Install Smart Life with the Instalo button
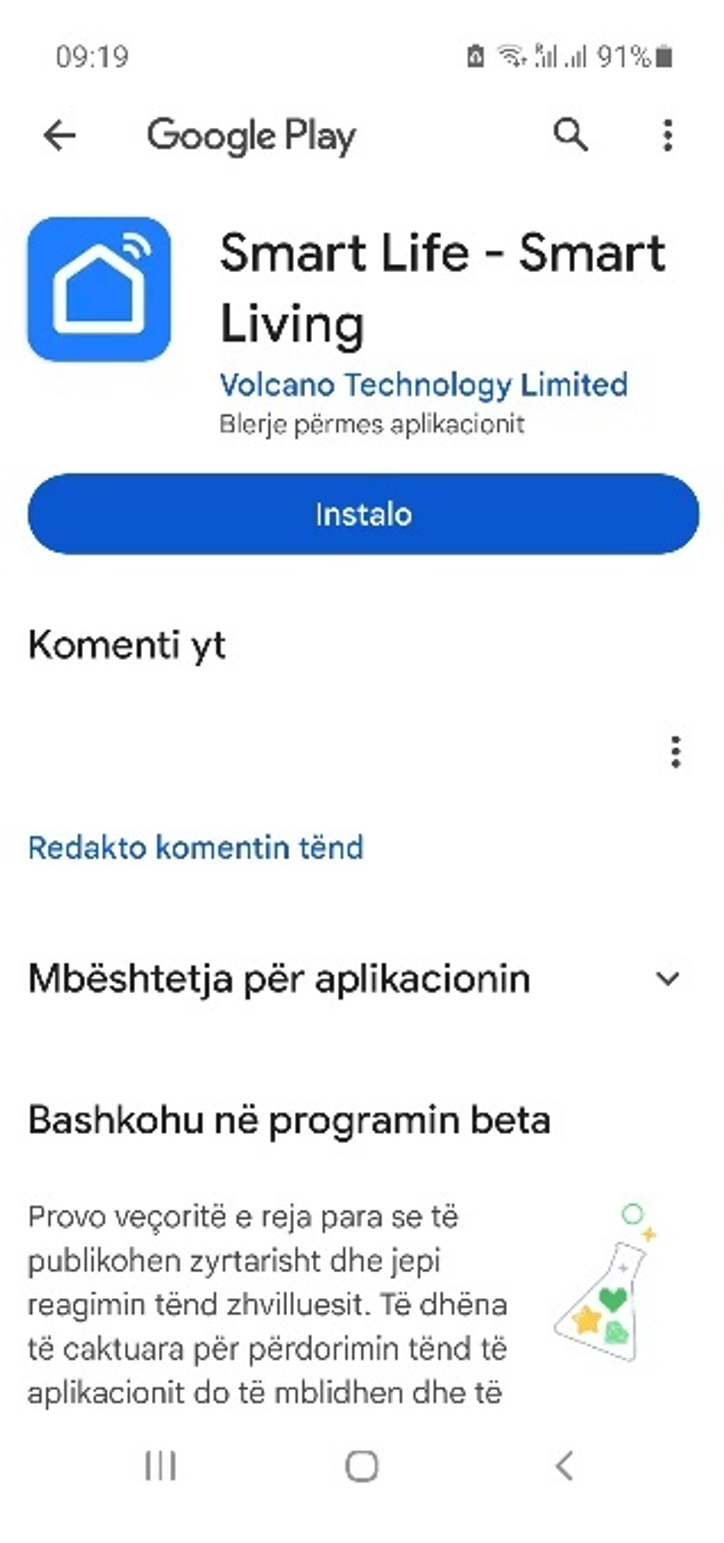The width and height of the screenshot is (724, 1543). [362, 514]
